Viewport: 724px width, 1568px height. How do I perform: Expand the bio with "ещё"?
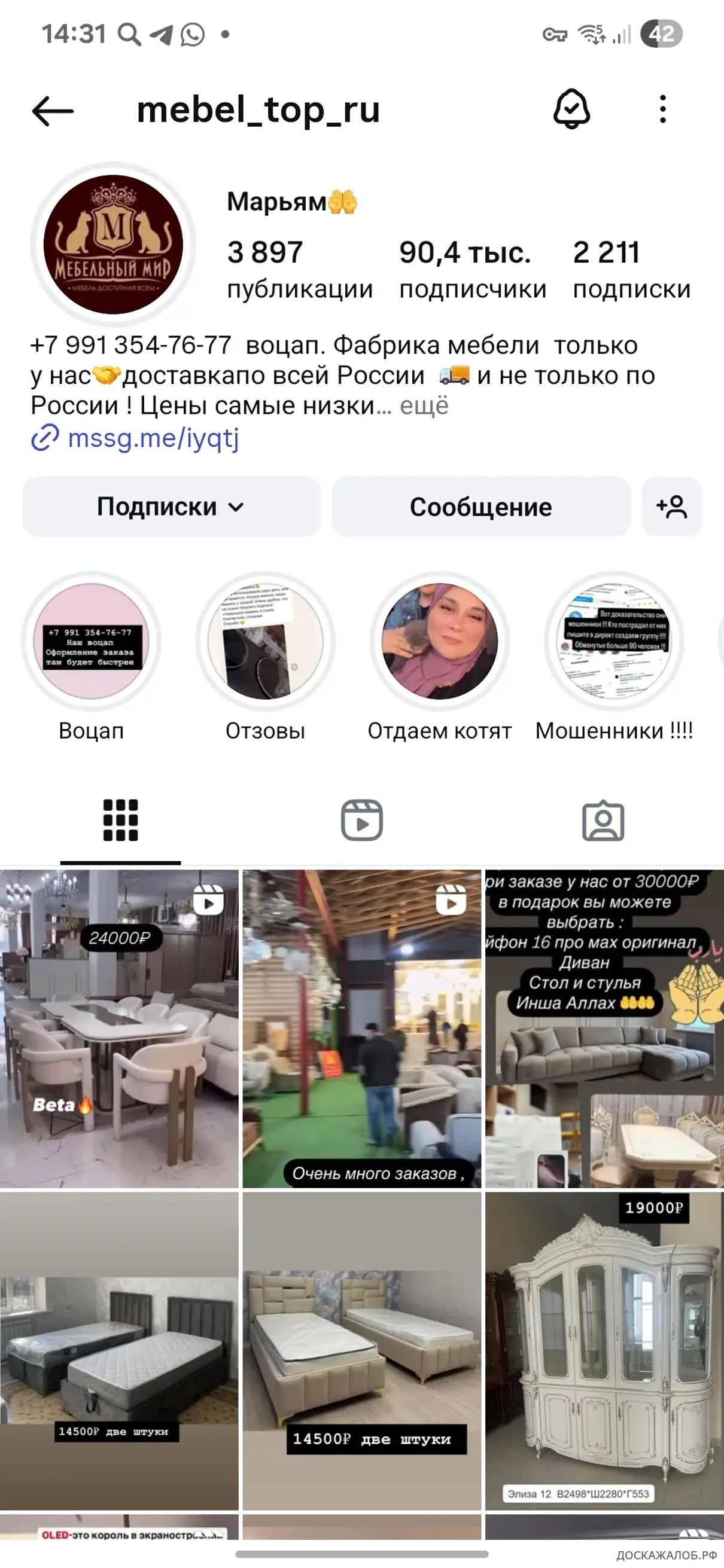coord(424,405)
